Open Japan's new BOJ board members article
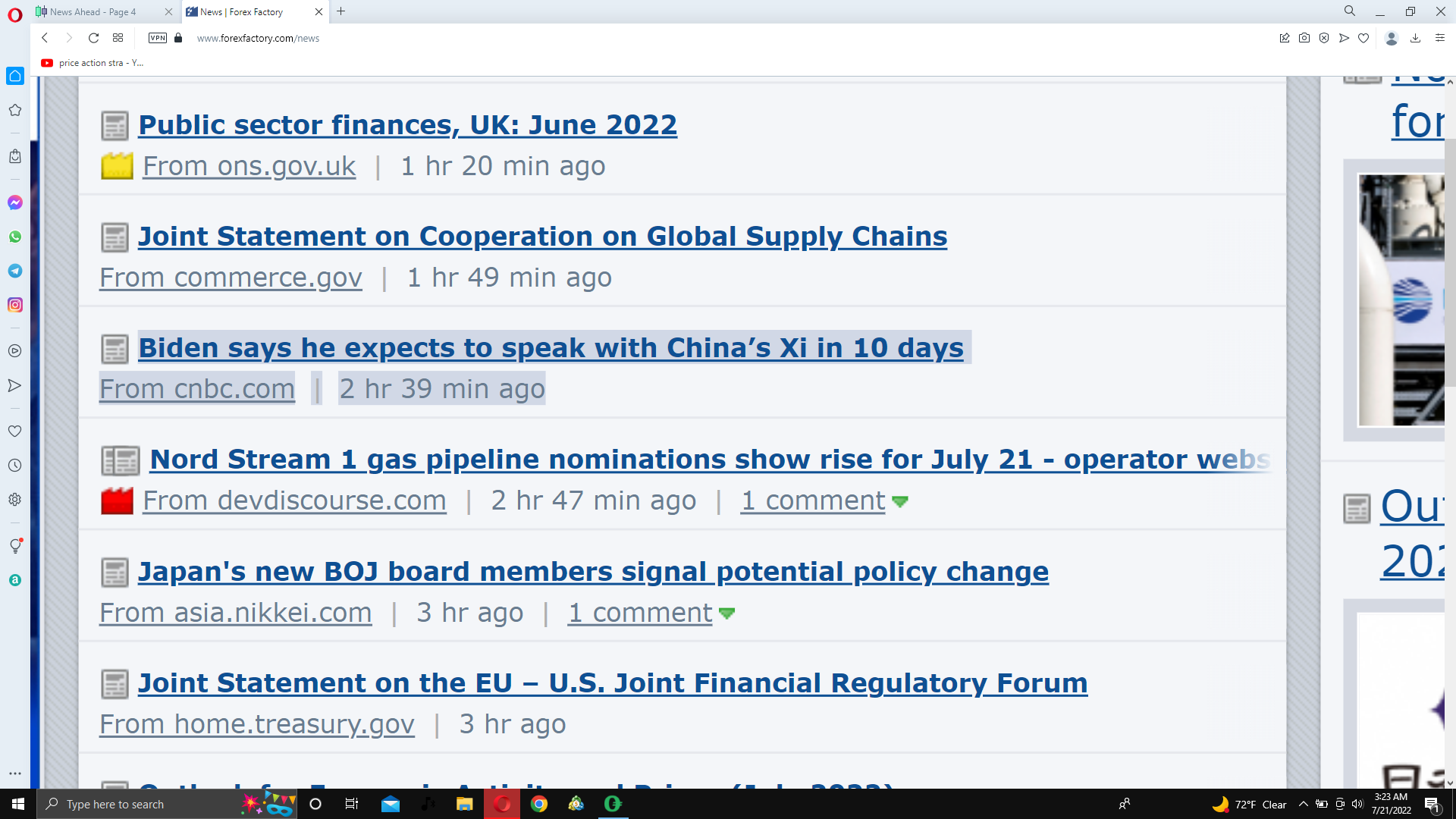The image size is (1456, 819). pos(593,572)
